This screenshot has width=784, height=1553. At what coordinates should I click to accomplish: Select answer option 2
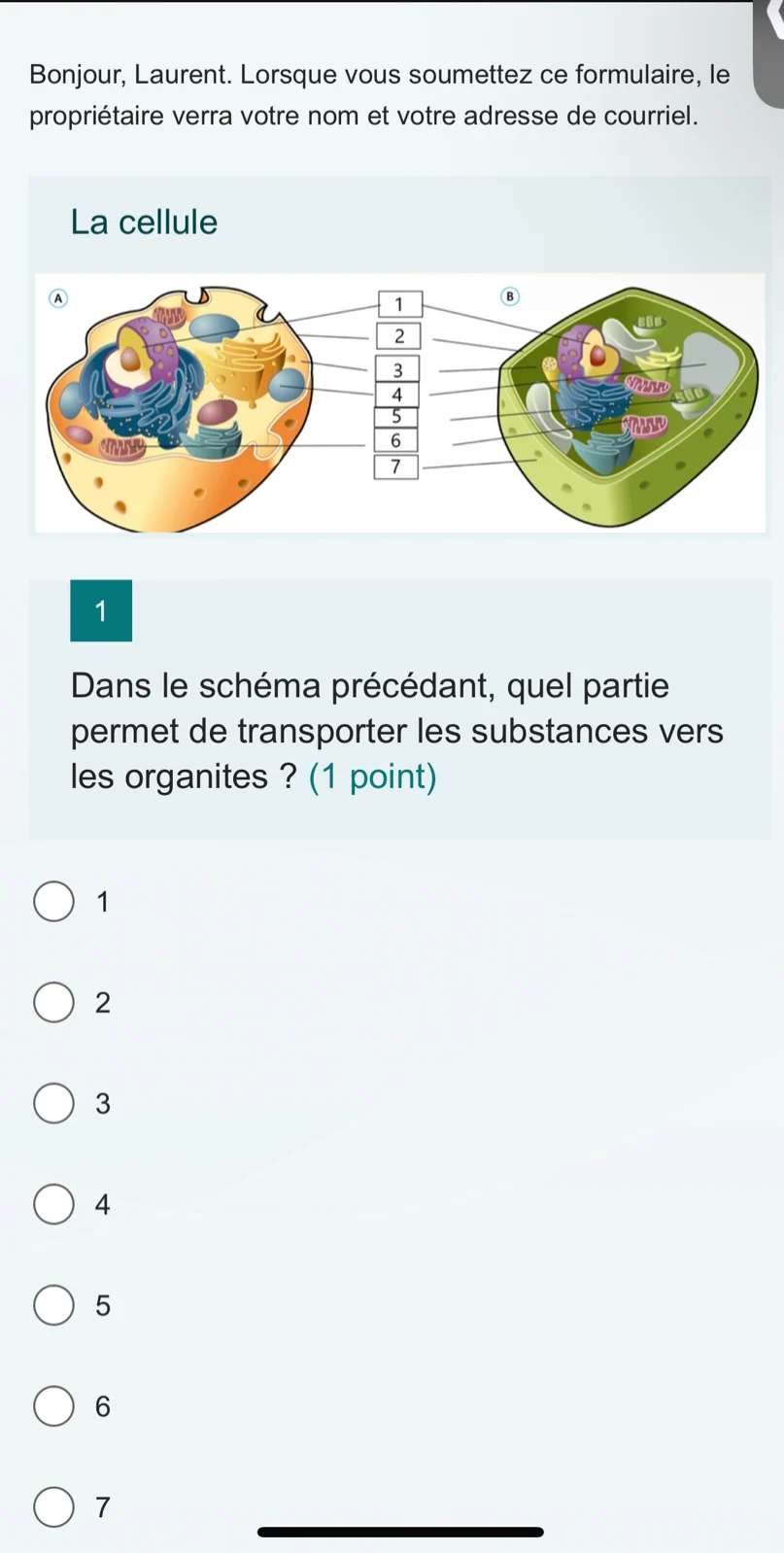tap(54, 1002)
